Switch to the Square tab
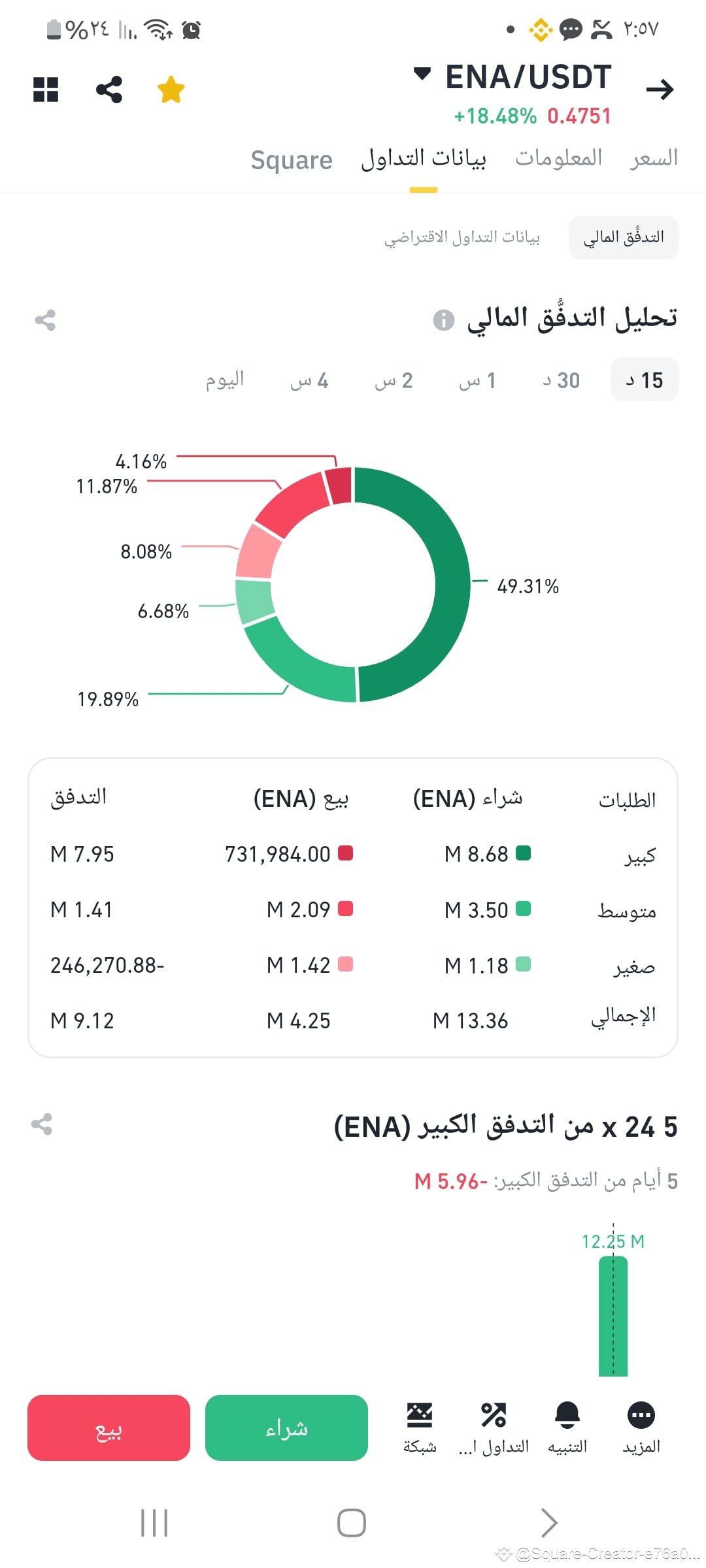Viewport: 706px width, 1568px height. (x=291, y=160)
